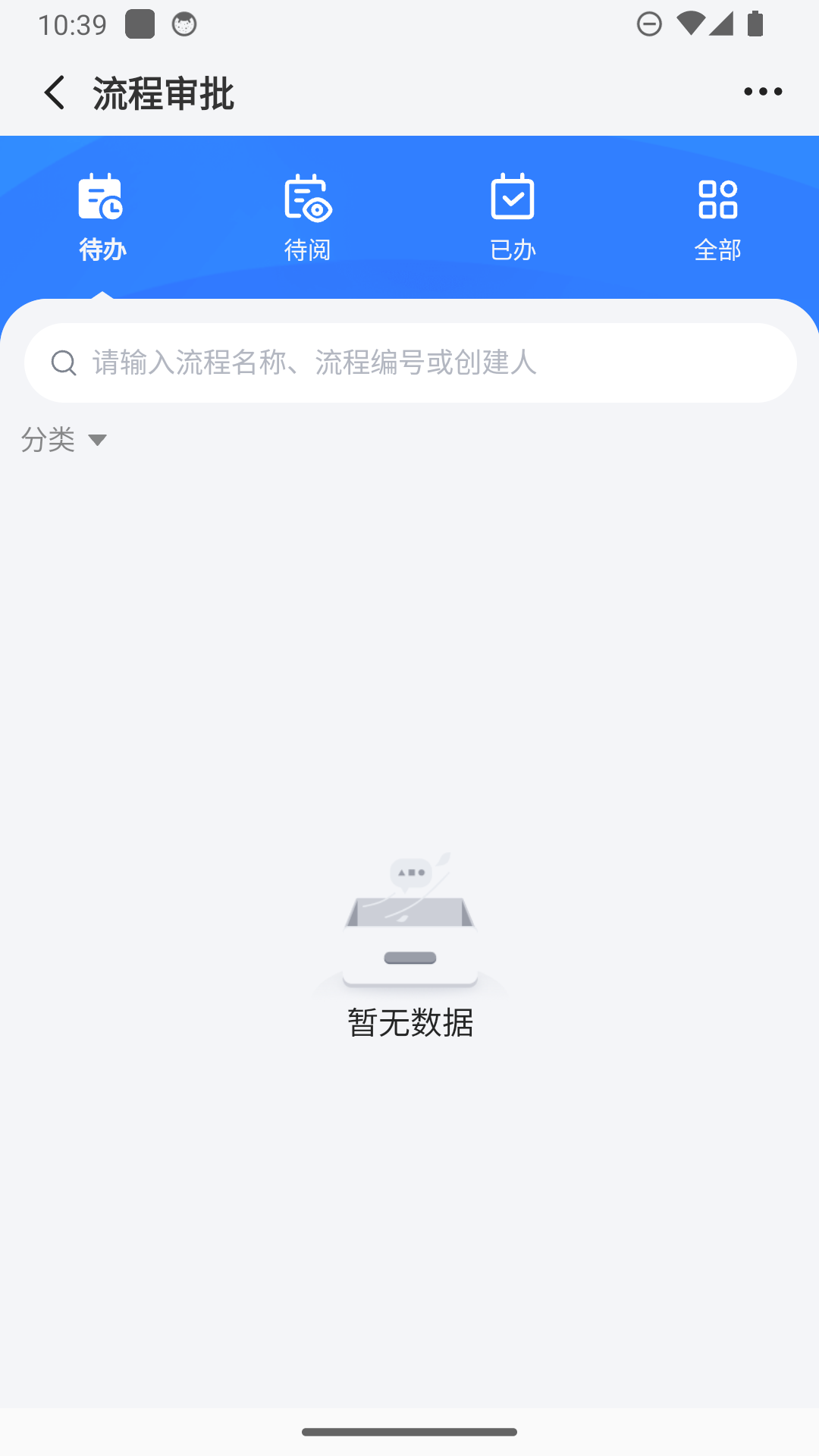Click the 暂无数据 empty state text
Viewport: 819px width, 1456px height.
pos(409,1023)
